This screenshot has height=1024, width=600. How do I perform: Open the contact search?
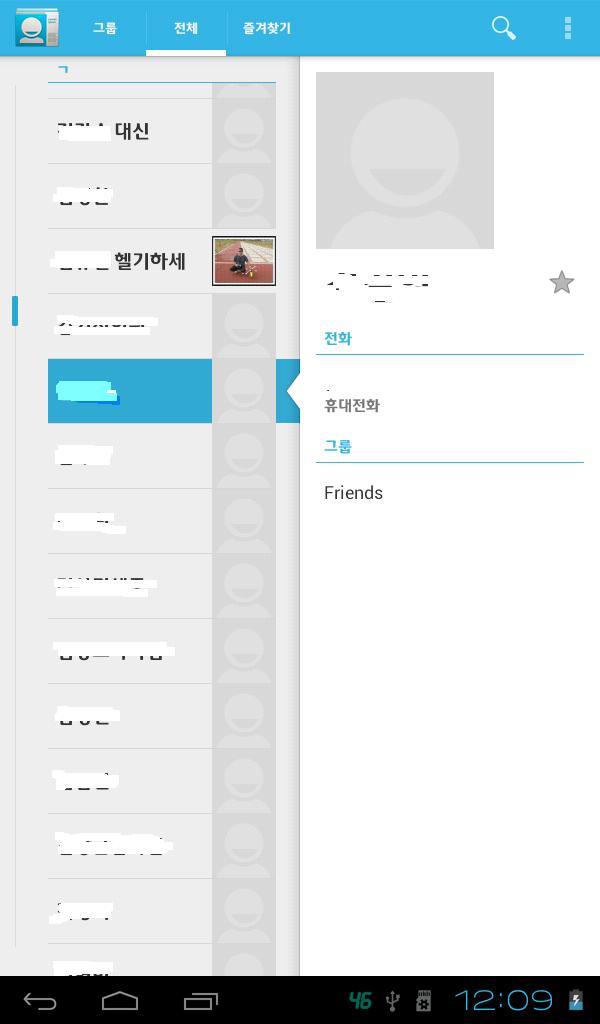[503, 28]
